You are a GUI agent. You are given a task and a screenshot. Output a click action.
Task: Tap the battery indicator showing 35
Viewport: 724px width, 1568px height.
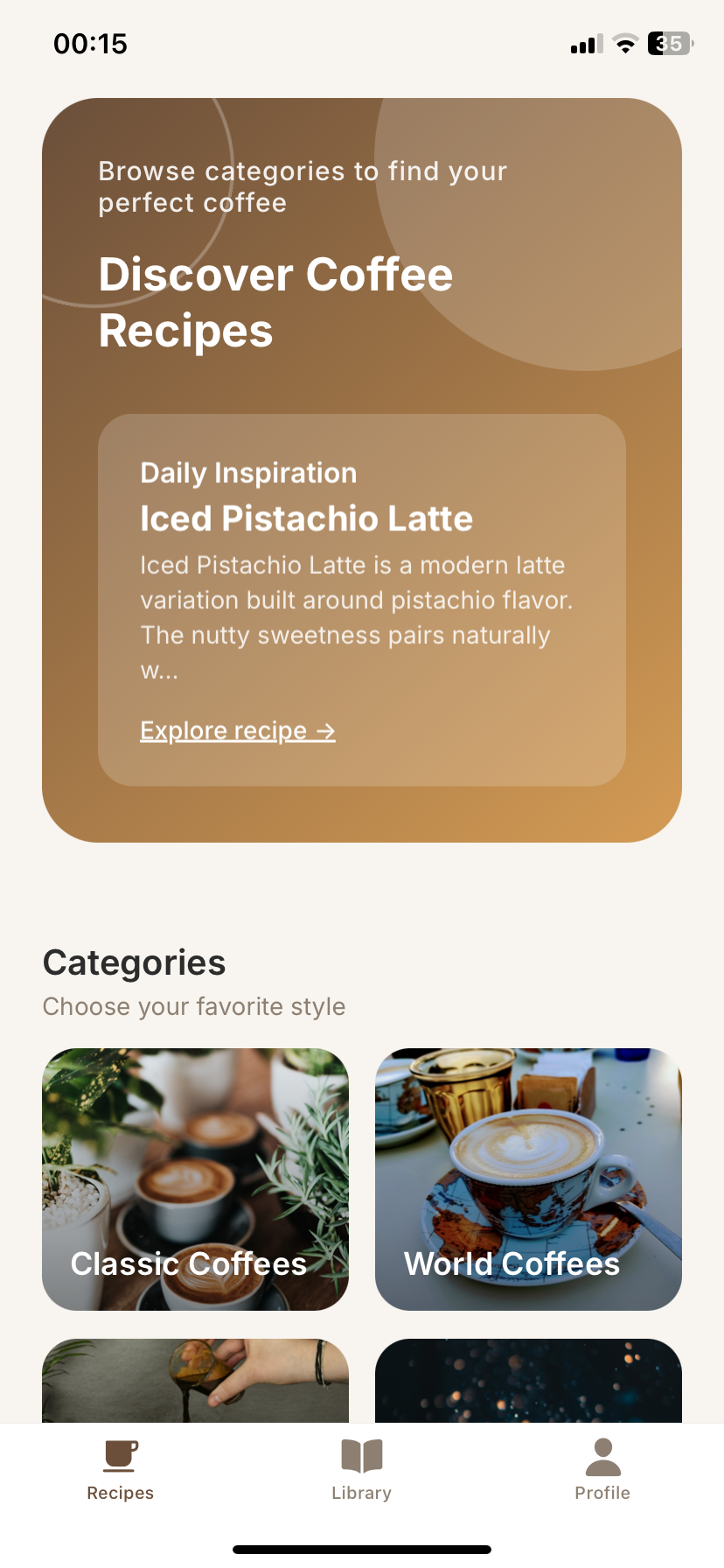tap(669, 43)
